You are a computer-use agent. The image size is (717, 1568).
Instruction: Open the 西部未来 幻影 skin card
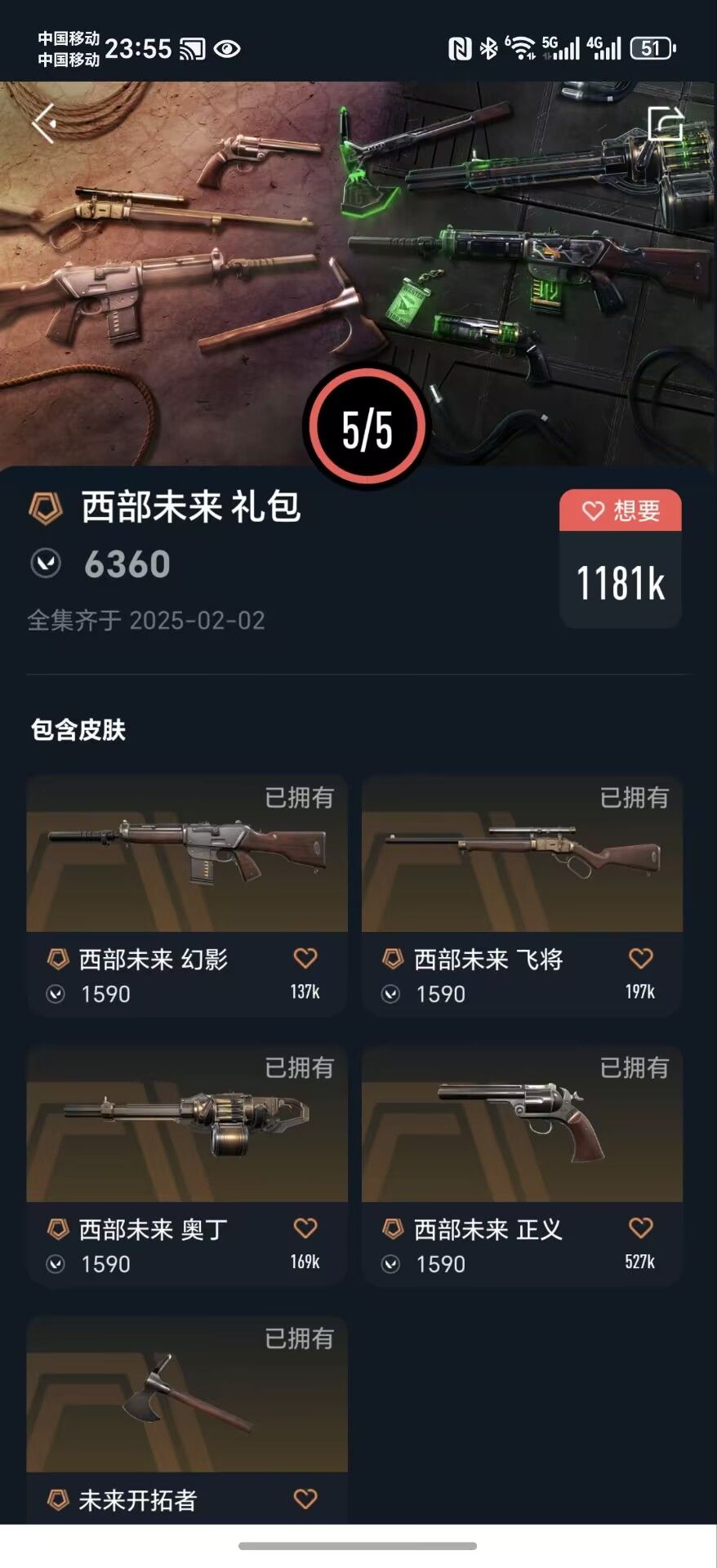click(187, 896)
